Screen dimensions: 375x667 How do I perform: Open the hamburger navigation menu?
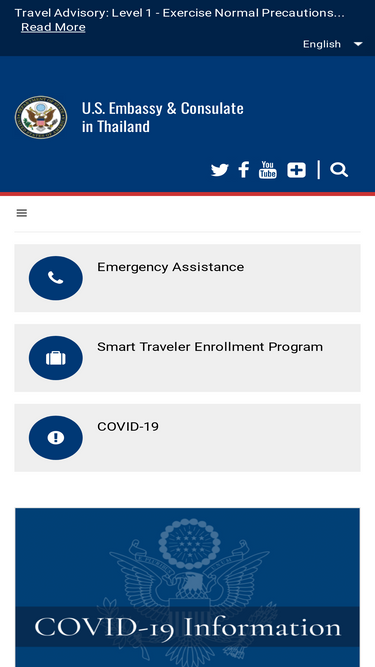[x=22, y=213]
